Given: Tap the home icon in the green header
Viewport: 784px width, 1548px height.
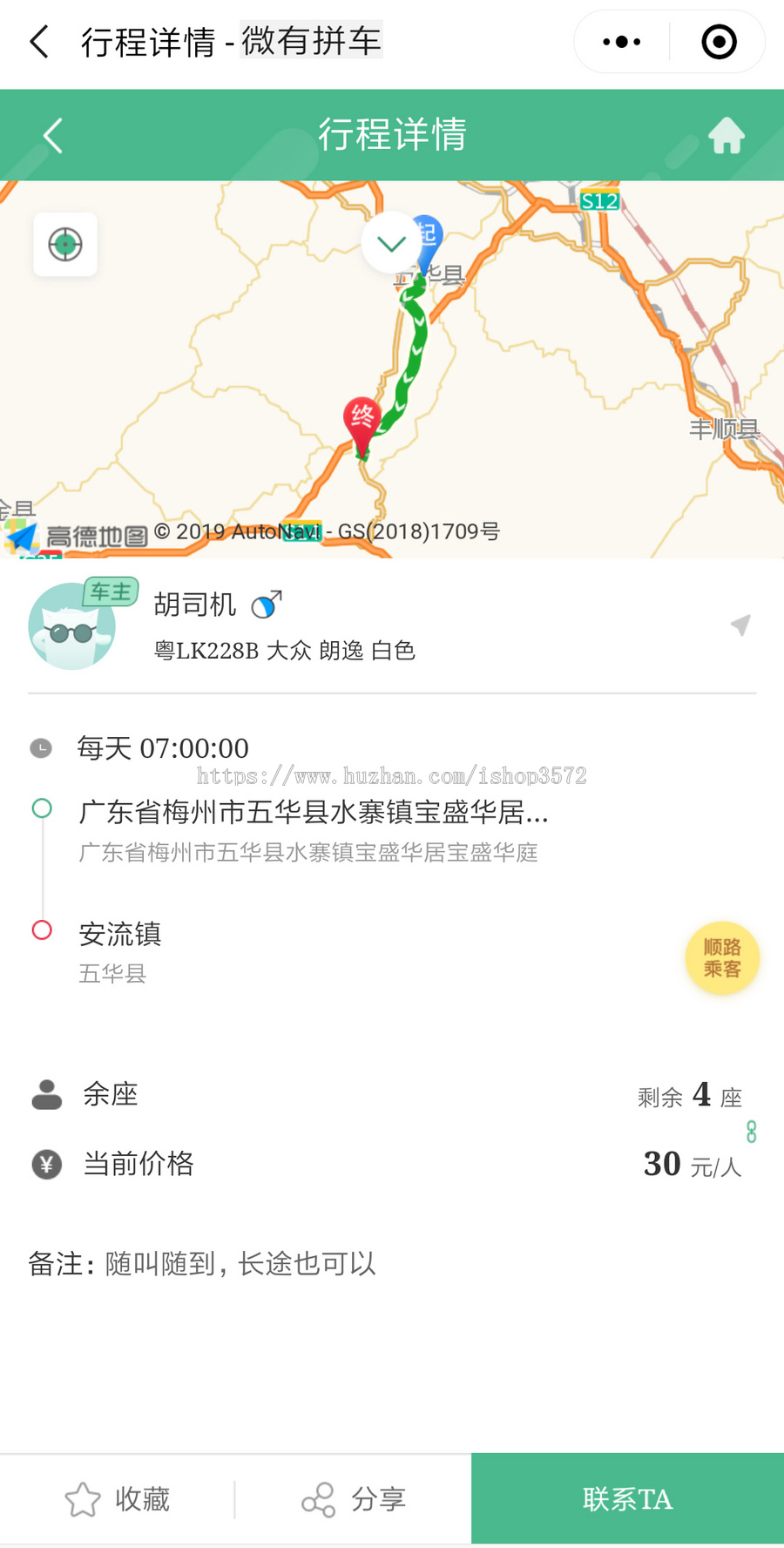Looking at the screenshot, I should (x=726, y=135).
